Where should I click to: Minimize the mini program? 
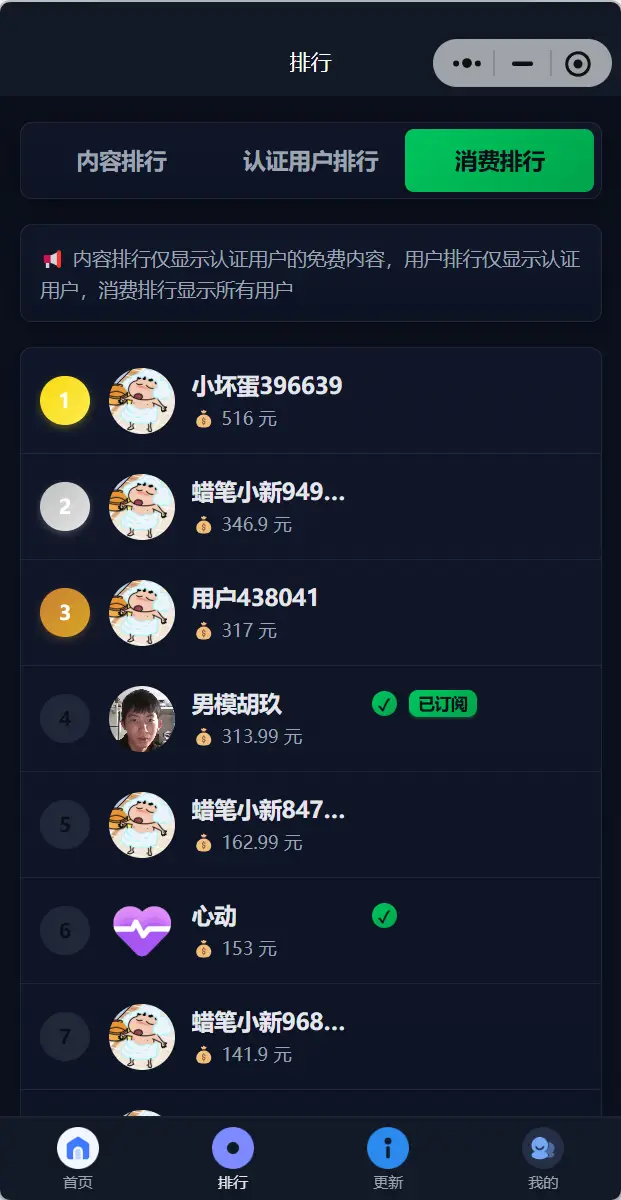click(522, 63)
